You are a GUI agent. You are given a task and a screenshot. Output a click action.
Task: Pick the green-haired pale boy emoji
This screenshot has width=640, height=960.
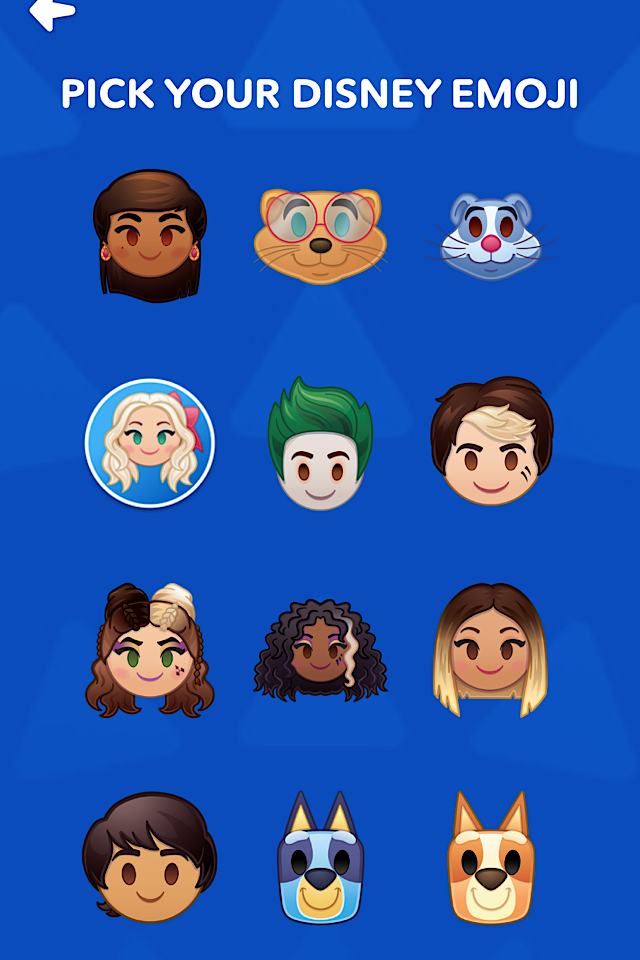point(320,443)
